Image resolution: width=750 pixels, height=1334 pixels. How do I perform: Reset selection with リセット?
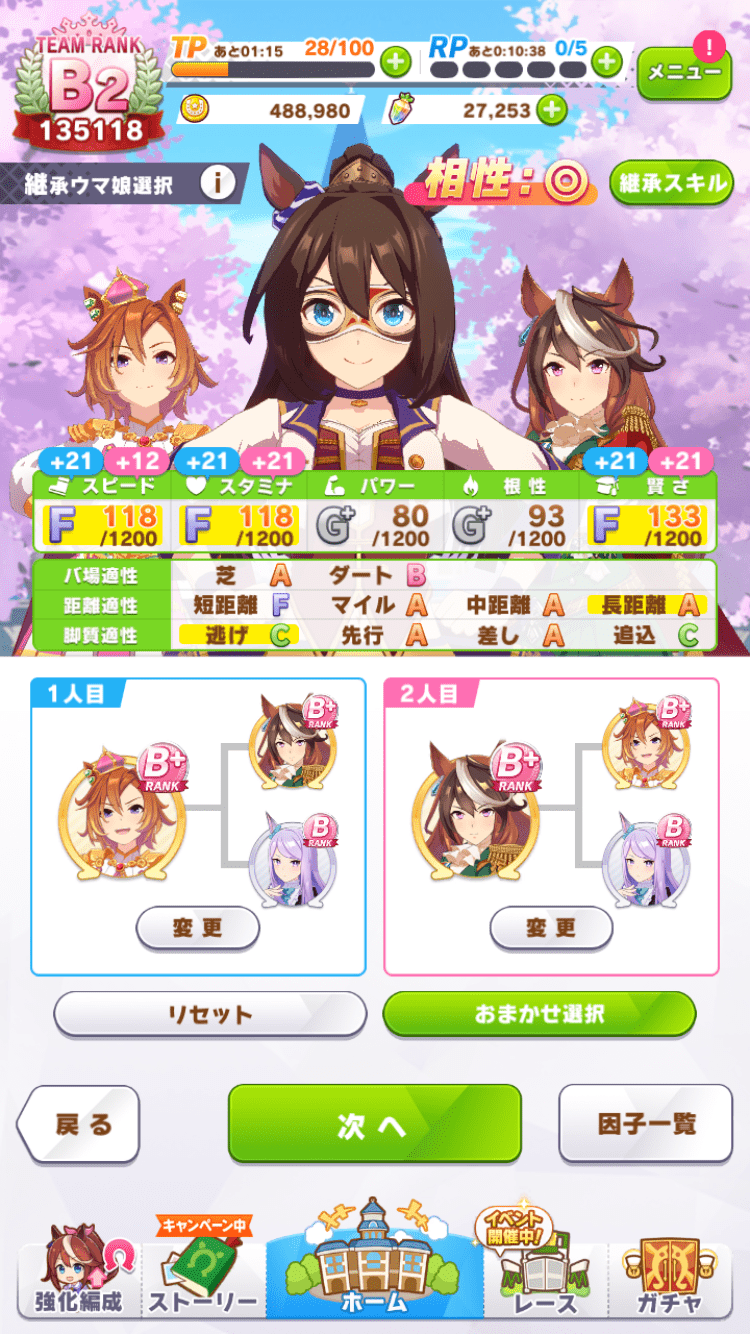pyautogui.click(x=210, y=1014)
